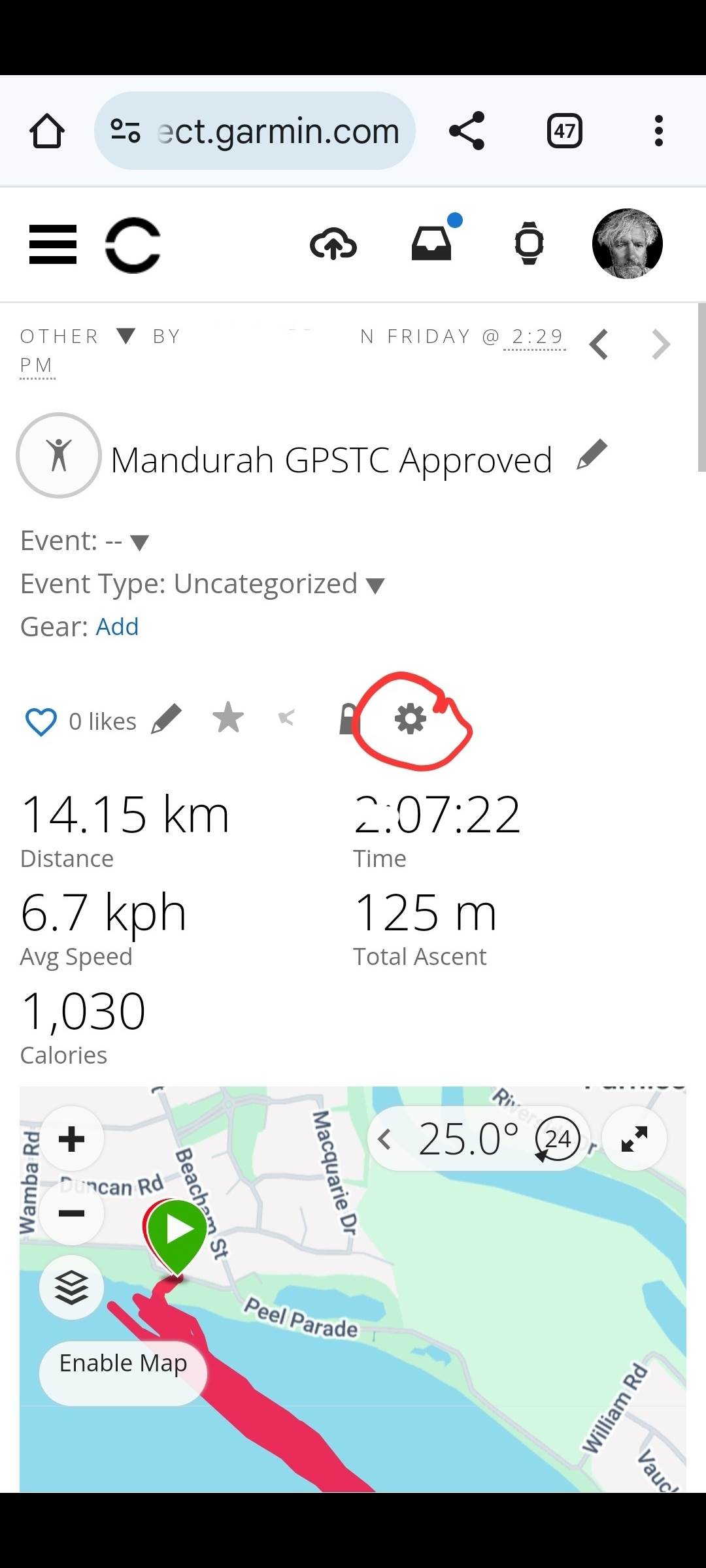Open the browser overflow menu

point(658,131)
